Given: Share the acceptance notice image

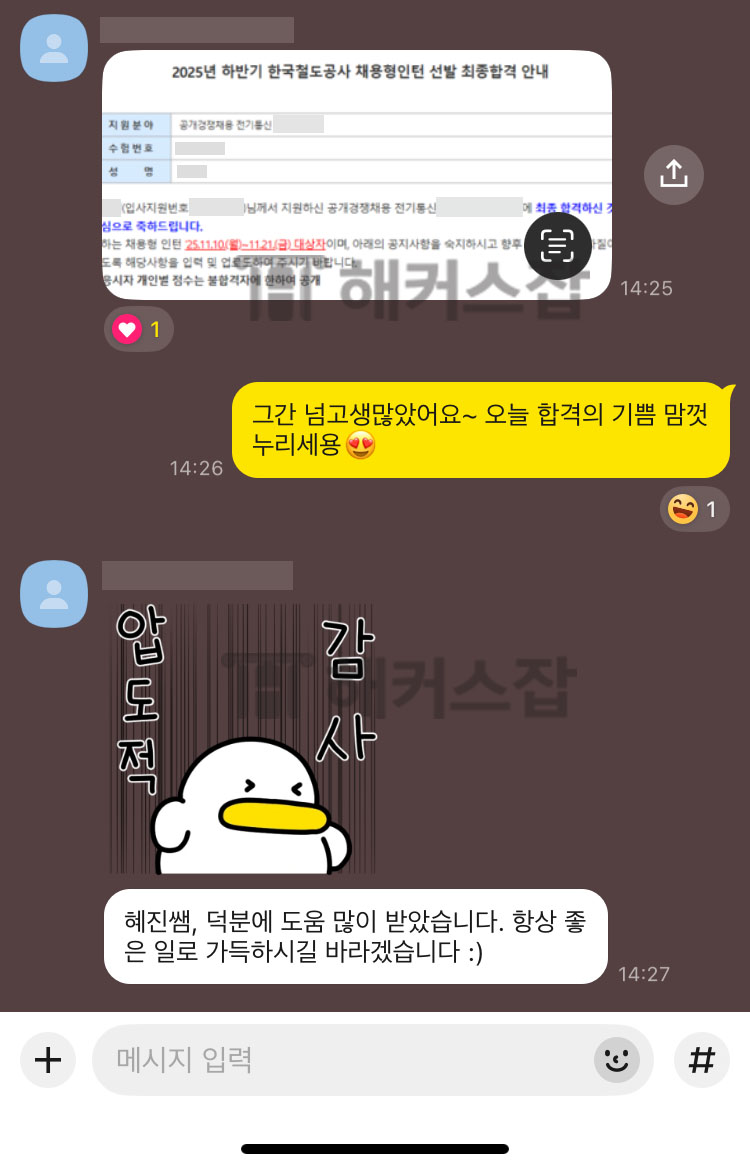Looking at the screenshot, I should point(673,175).
